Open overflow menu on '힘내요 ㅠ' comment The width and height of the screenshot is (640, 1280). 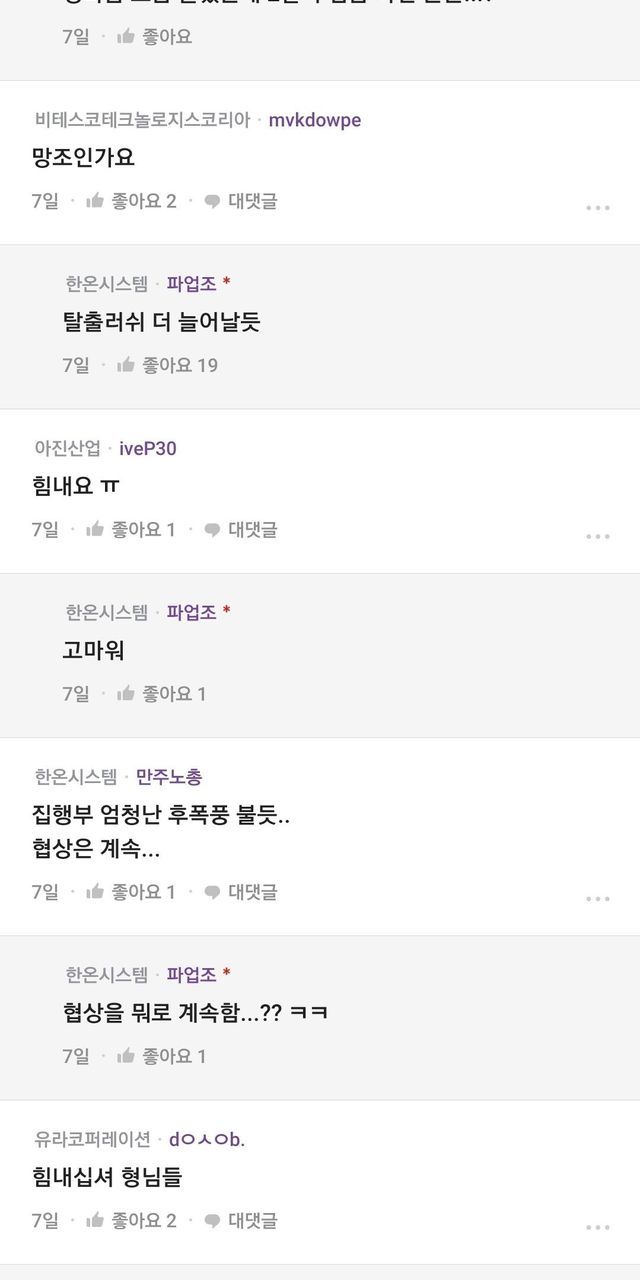point(598,536)
